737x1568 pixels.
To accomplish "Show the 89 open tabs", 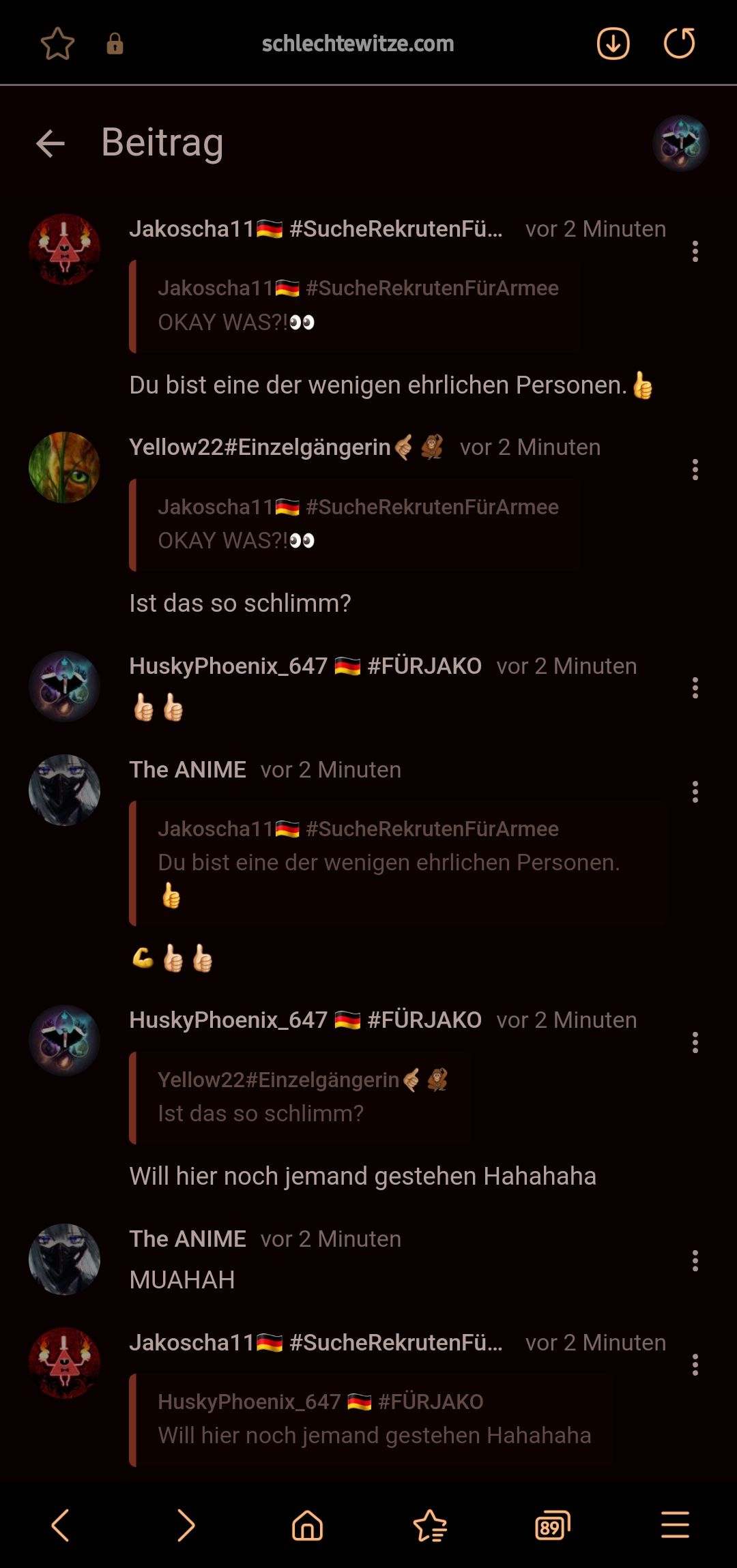I will coord(552,1525).
